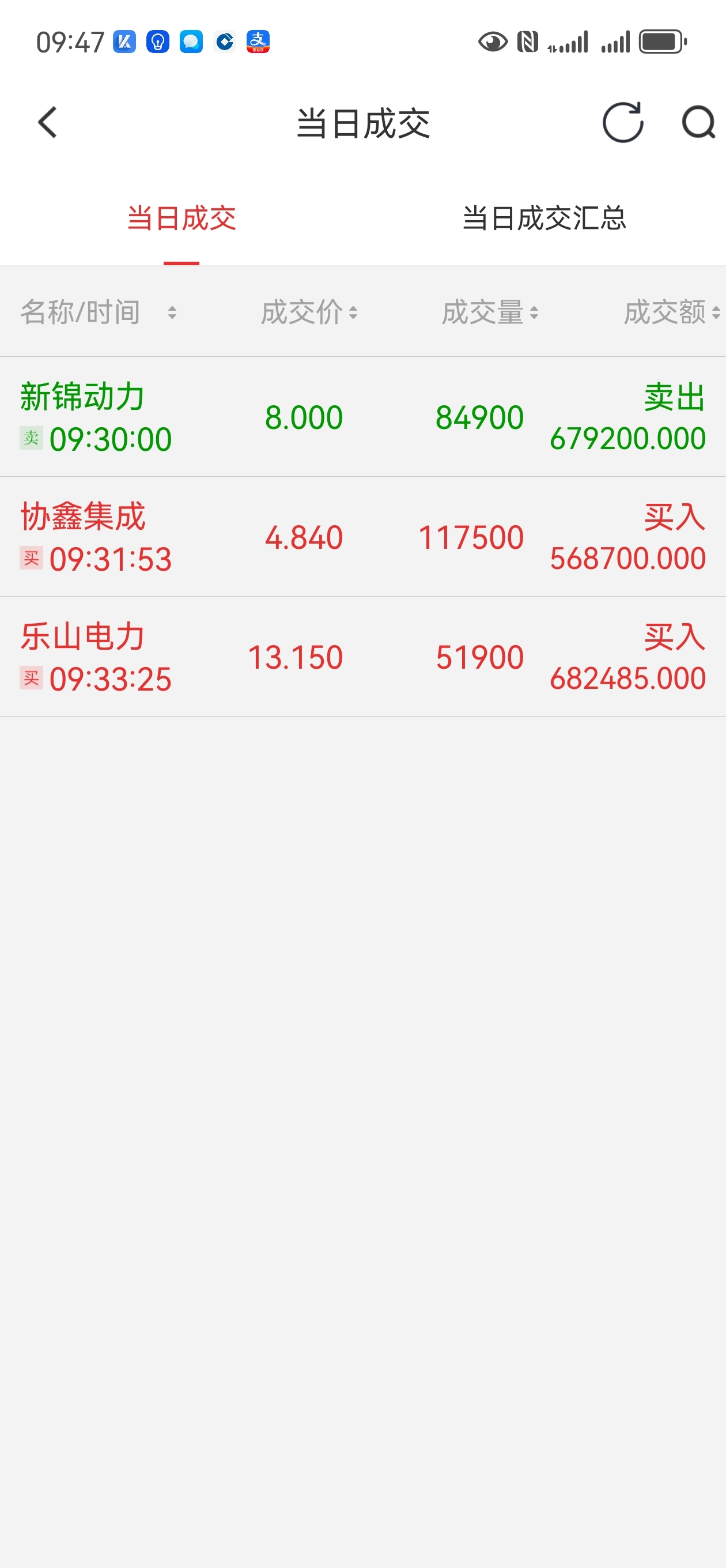Refresh today's trade list

[x=622, y=123]
